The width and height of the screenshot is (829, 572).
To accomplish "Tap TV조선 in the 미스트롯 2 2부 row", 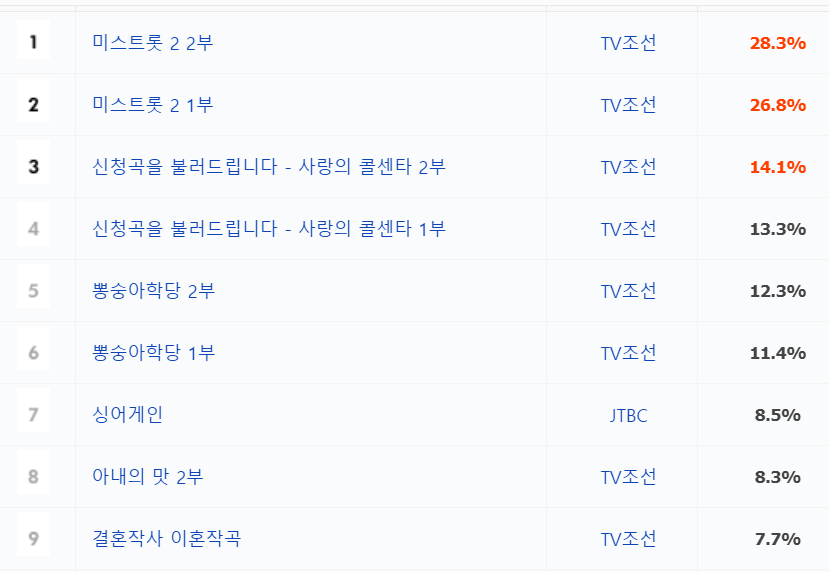I will 628,43.
